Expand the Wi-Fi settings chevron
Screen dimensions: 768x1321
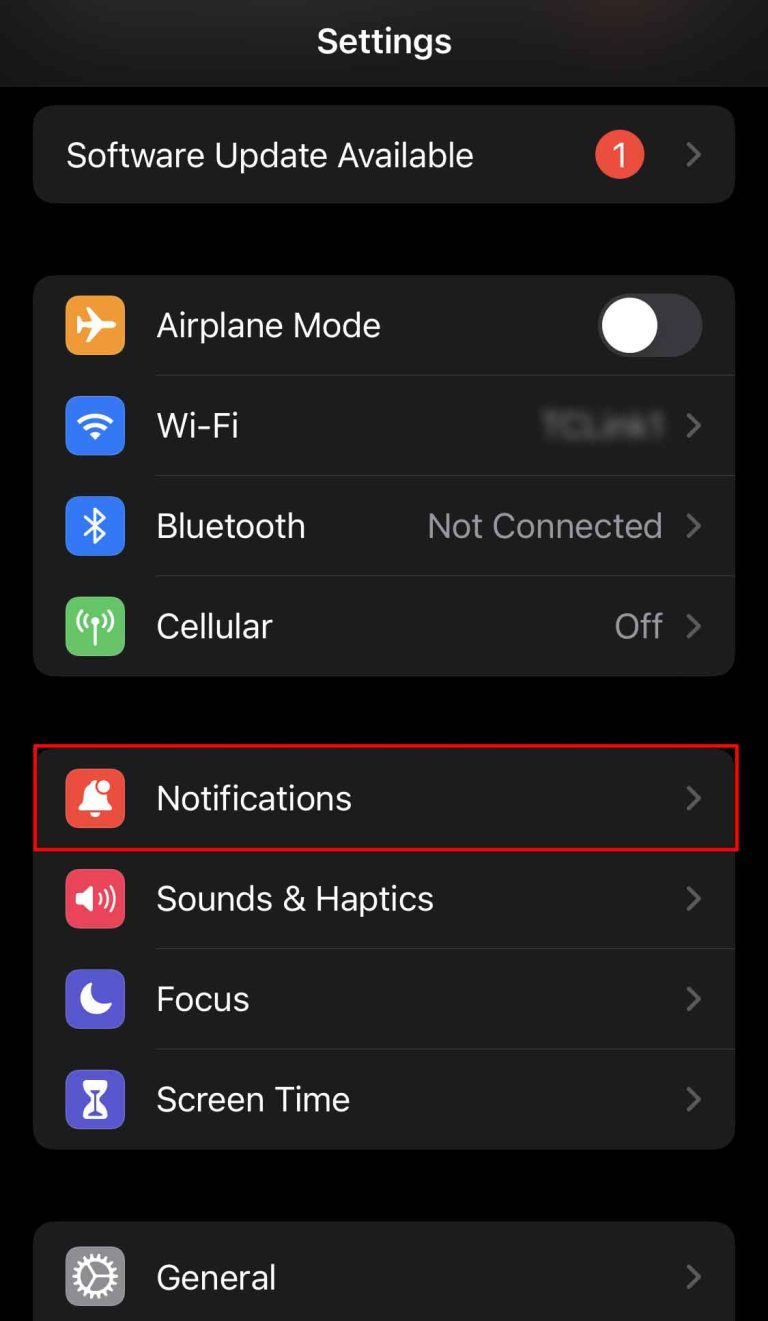(x=694, y=425)
